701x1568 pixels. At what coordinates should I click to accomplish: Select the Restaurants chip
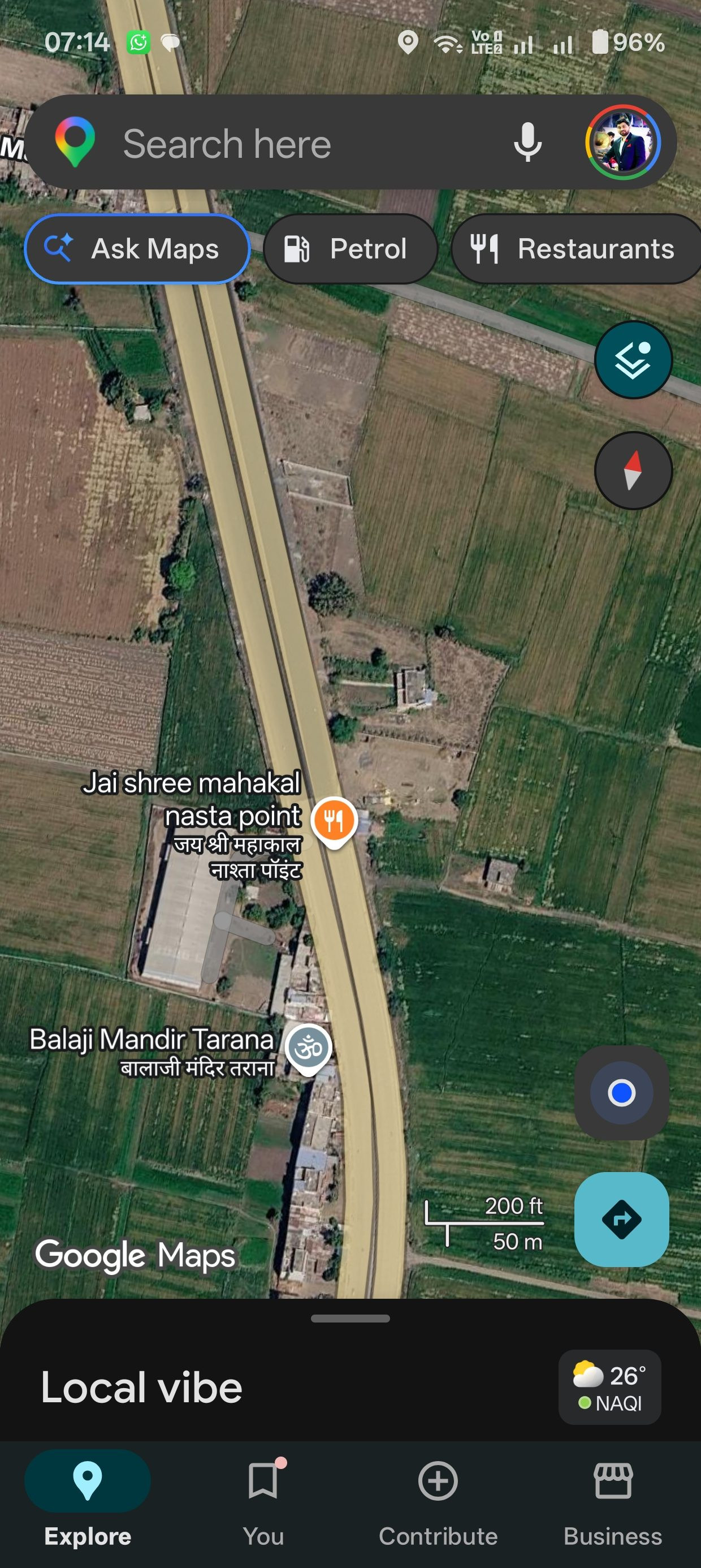(x=575, y=248)
